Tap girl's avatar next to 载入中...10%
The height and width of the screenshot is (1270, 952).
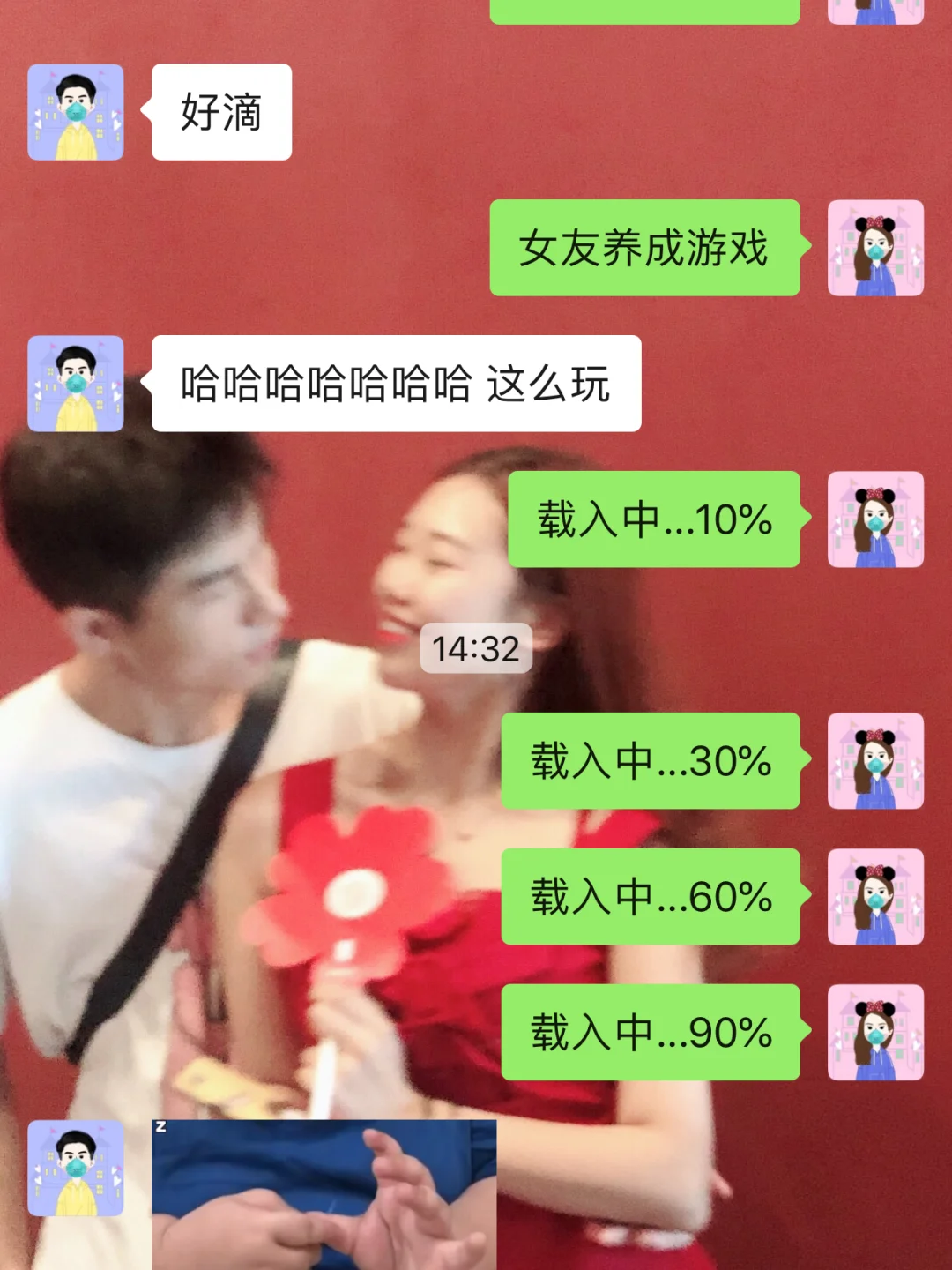coord(875,519)
